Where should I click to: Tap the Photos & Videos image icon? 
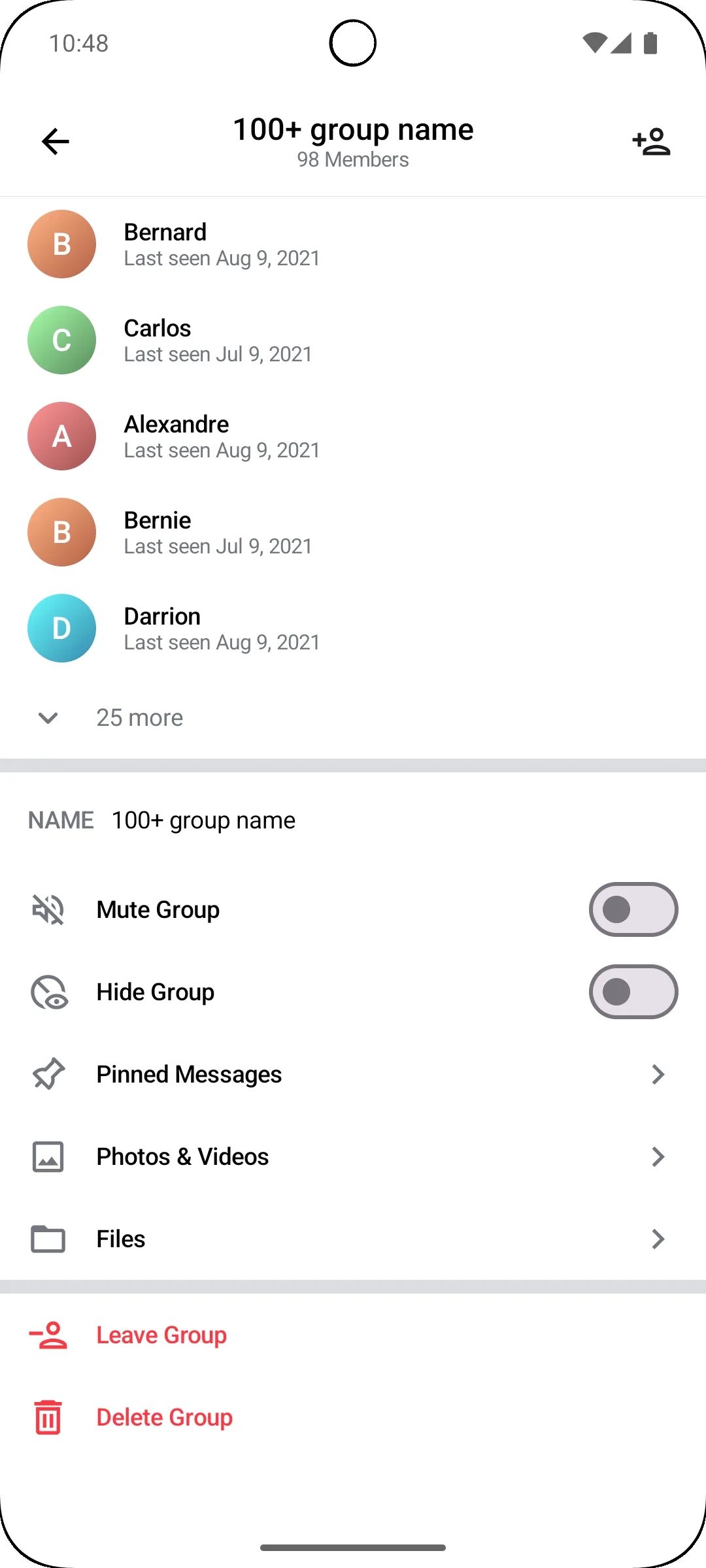coord(48,1156)
